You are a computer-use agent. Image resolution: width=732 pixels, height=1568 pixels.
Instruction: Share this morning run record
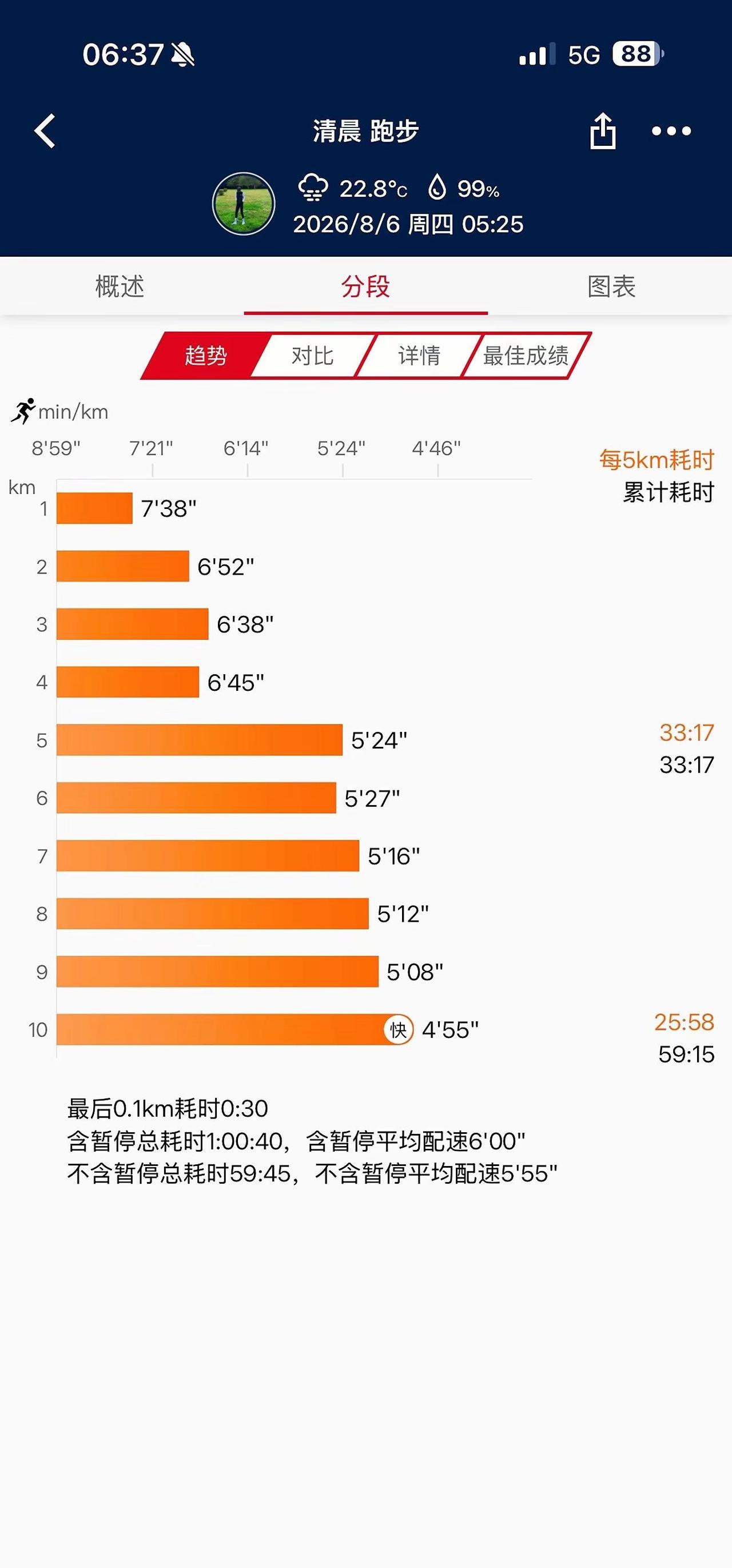click(x=602, y=131)
